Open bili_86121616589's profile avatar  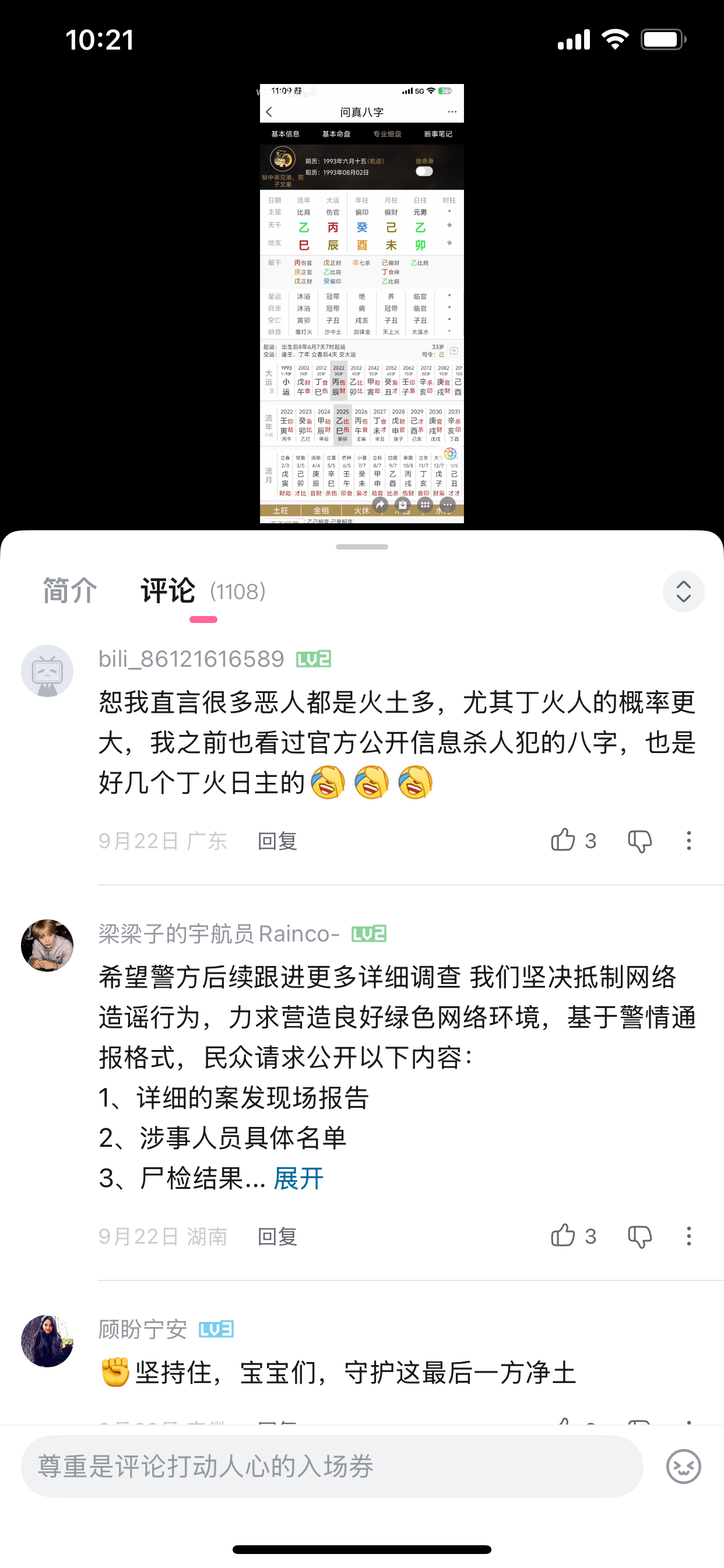(x=47, y=671)
